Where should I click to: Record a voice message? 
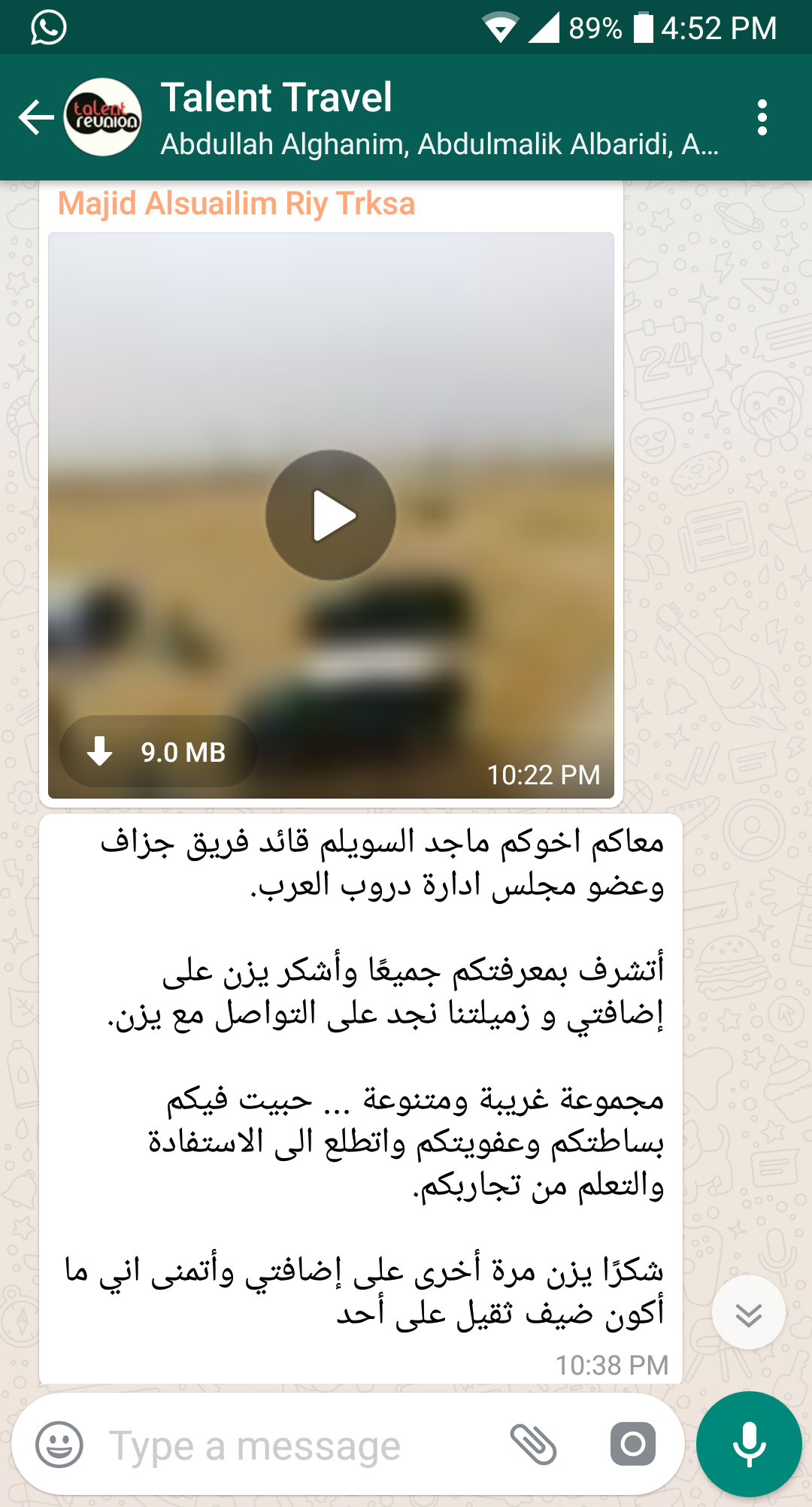tap(749, 1444)
